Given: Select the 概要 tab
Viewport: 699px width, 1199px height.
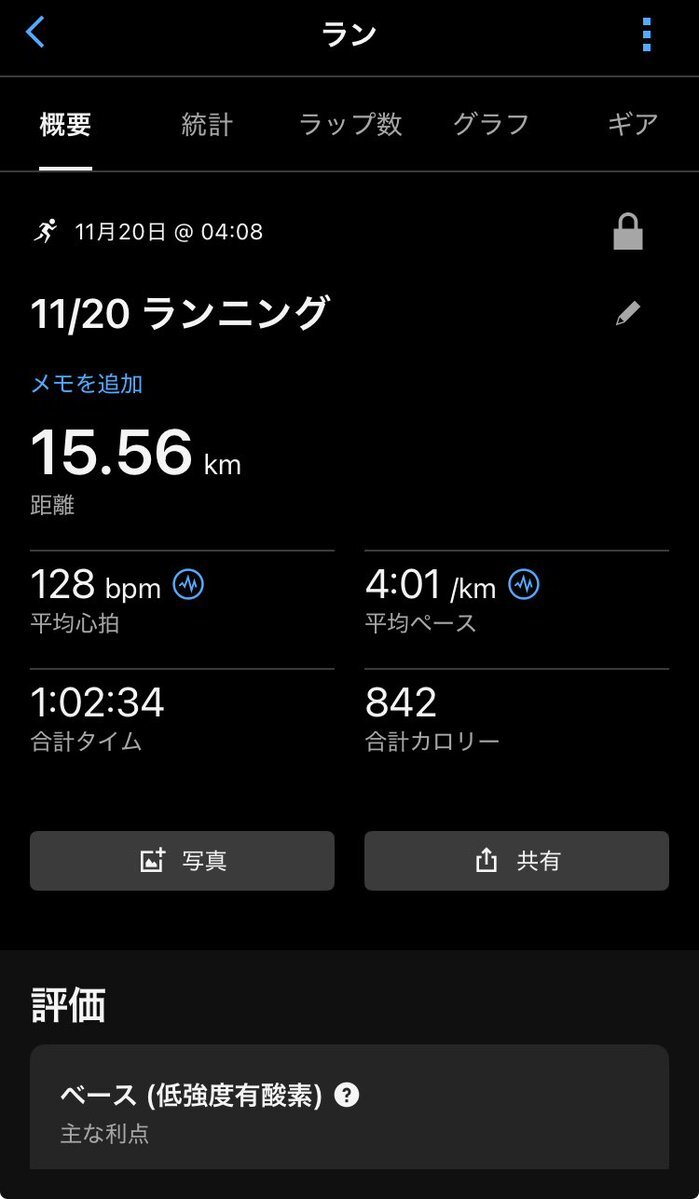Looking at the screenshot, I should pos(66,125).
